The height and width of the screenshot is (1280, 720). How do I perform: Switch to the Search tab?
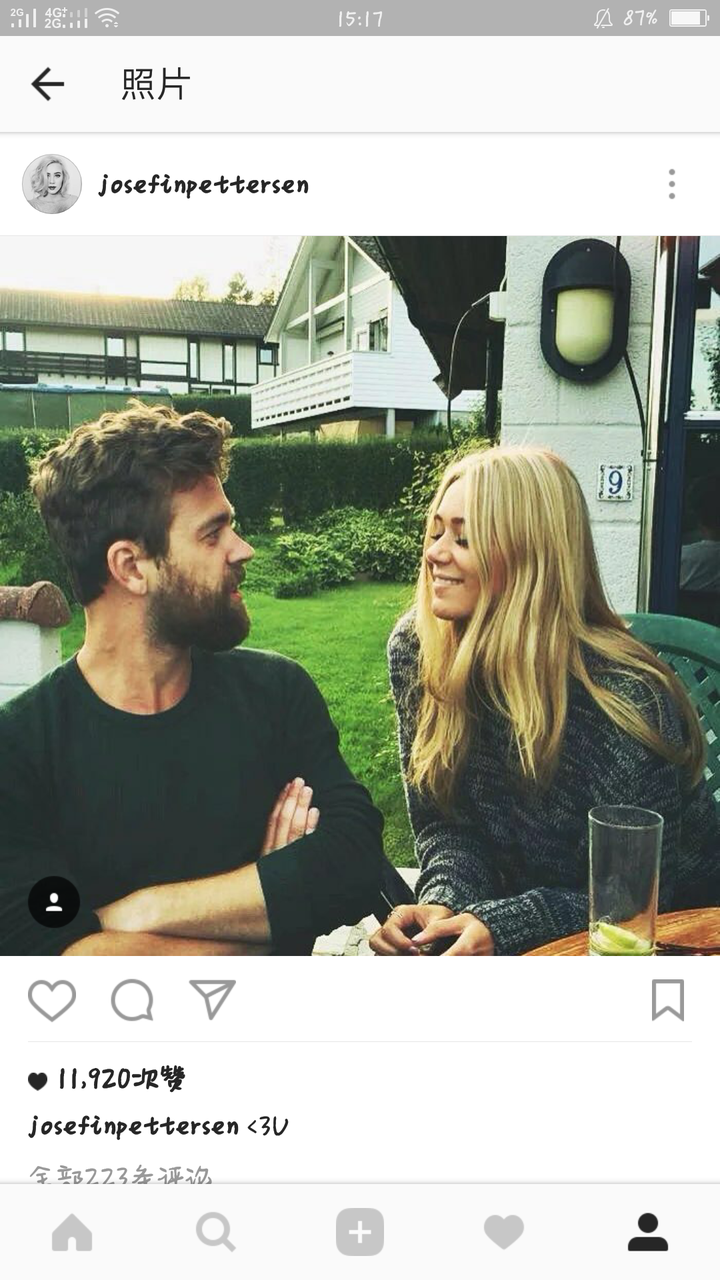215,1232
